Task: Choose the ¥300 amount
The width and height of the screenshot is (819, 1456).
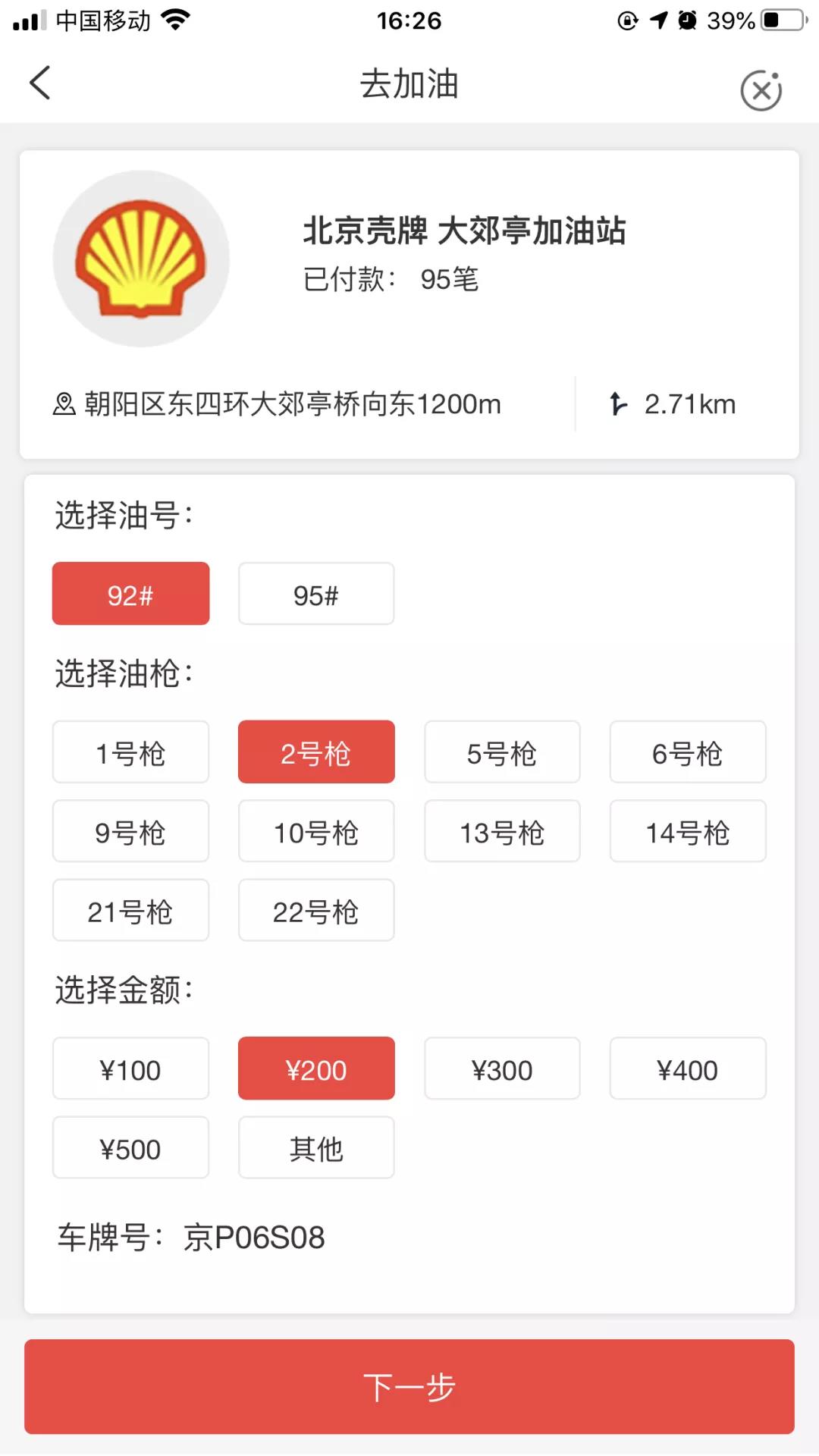Action: click(502, 1068)
